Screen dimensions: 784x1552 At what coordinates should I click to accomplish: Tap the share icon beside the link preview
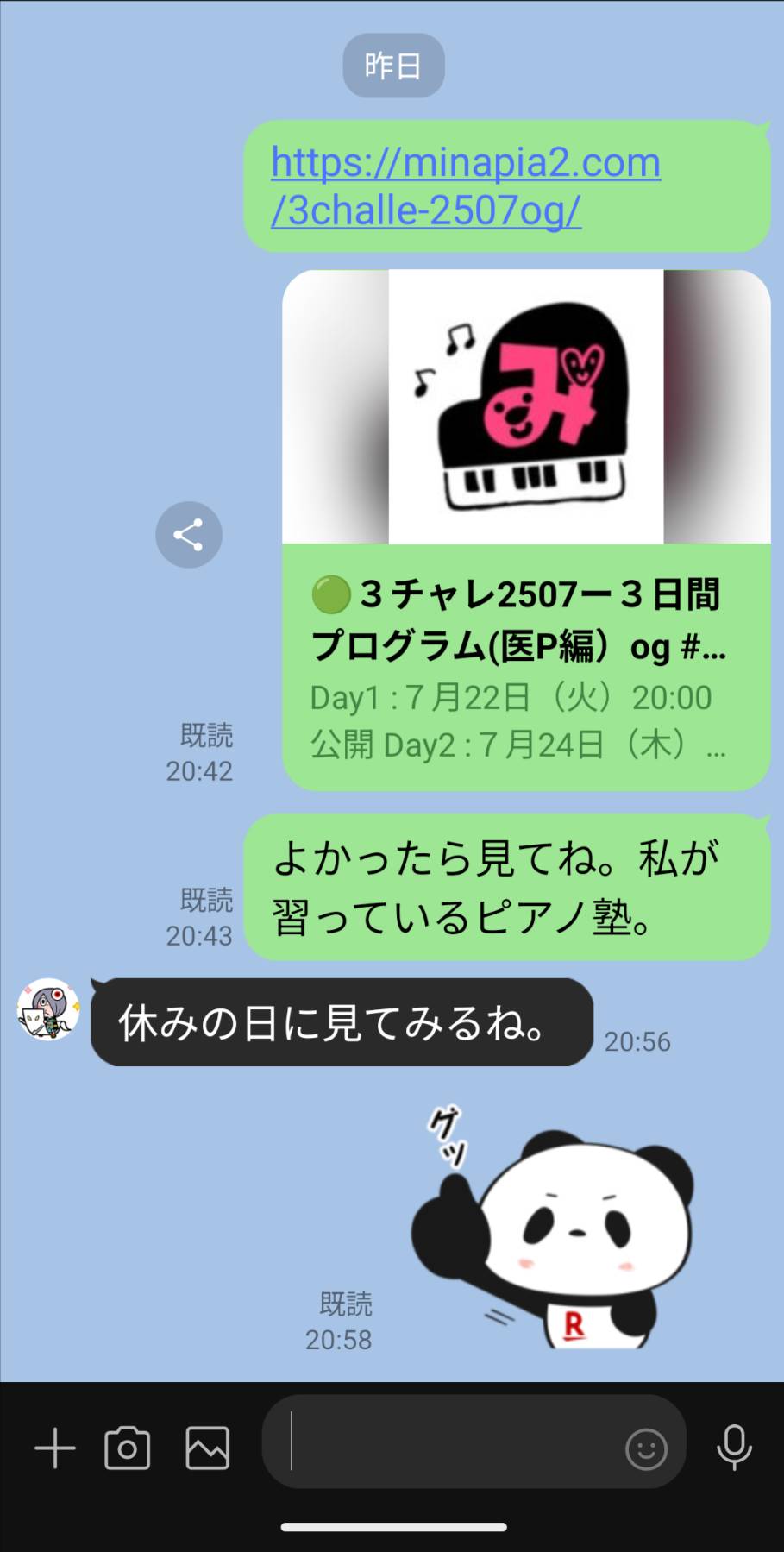pos(189,535)
